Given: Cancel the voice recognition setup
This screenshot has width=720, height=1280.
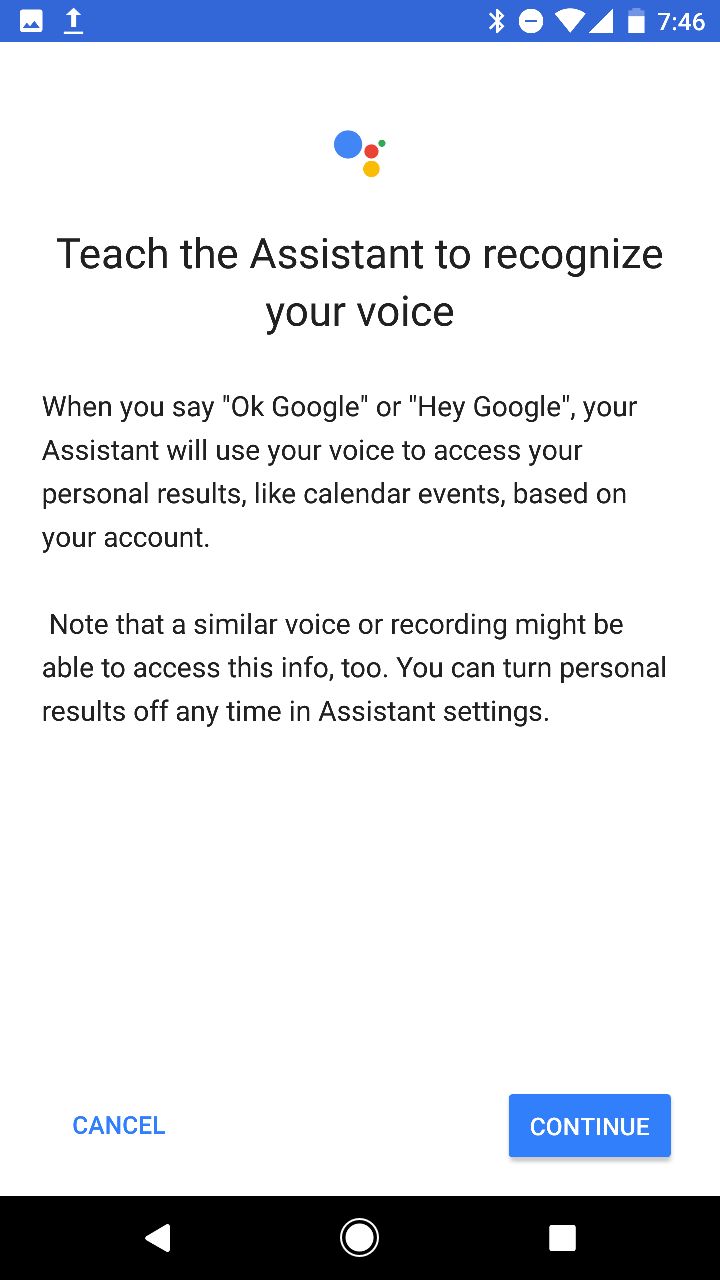Looking at the screenshot, I should pos(119,1126).
